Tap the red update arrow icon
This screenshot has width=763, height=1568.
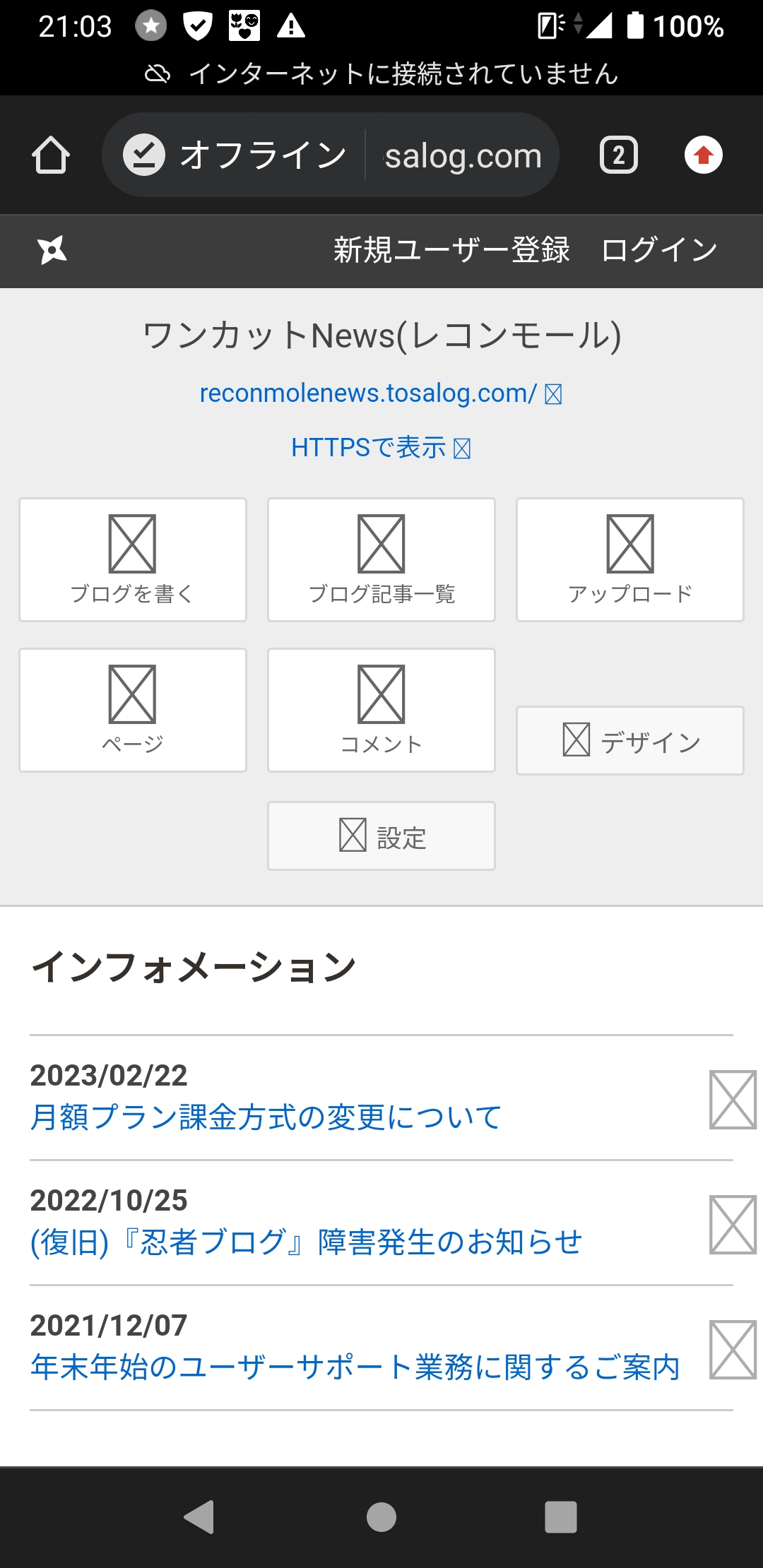pos(704,155)
